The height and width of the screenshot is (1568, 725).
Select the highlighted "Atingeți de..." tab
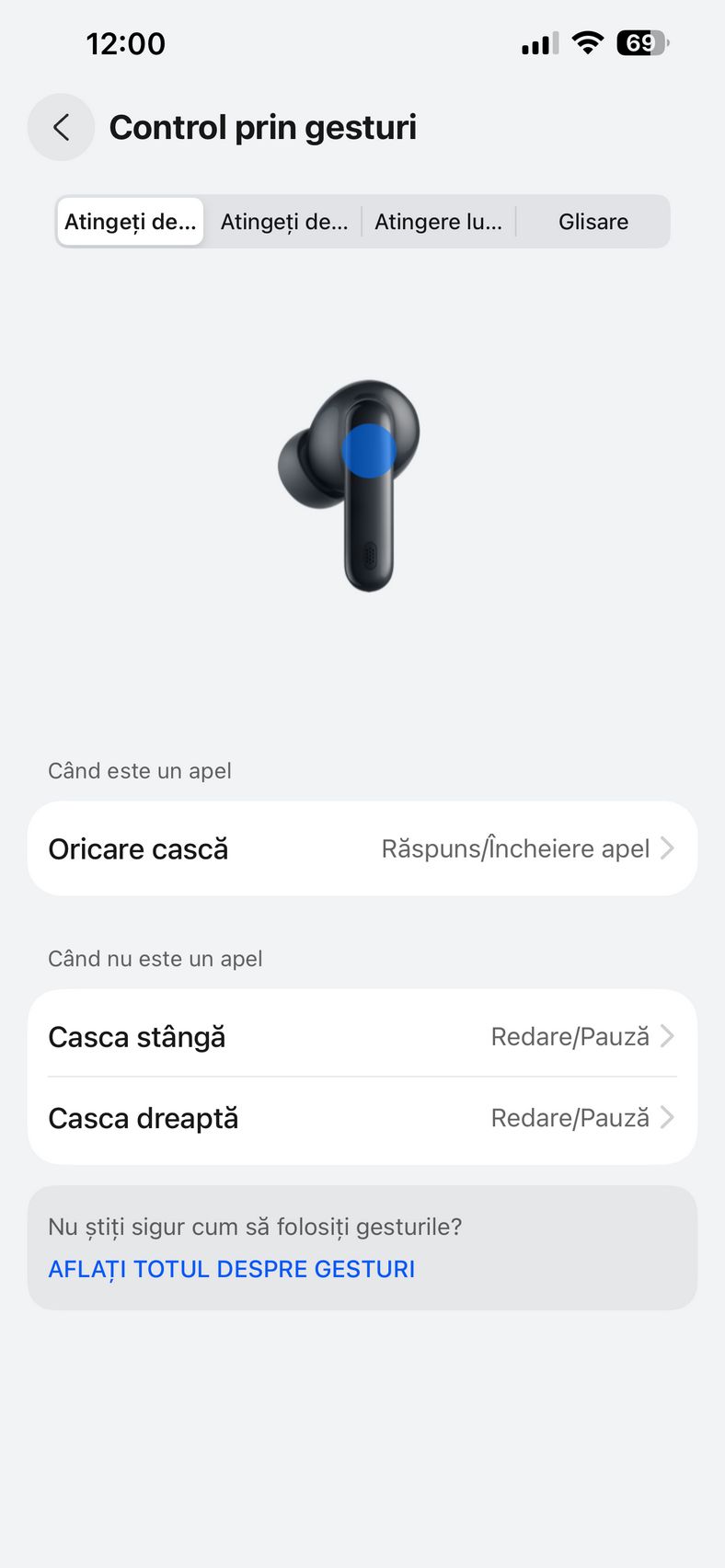[x=131, y=222]
